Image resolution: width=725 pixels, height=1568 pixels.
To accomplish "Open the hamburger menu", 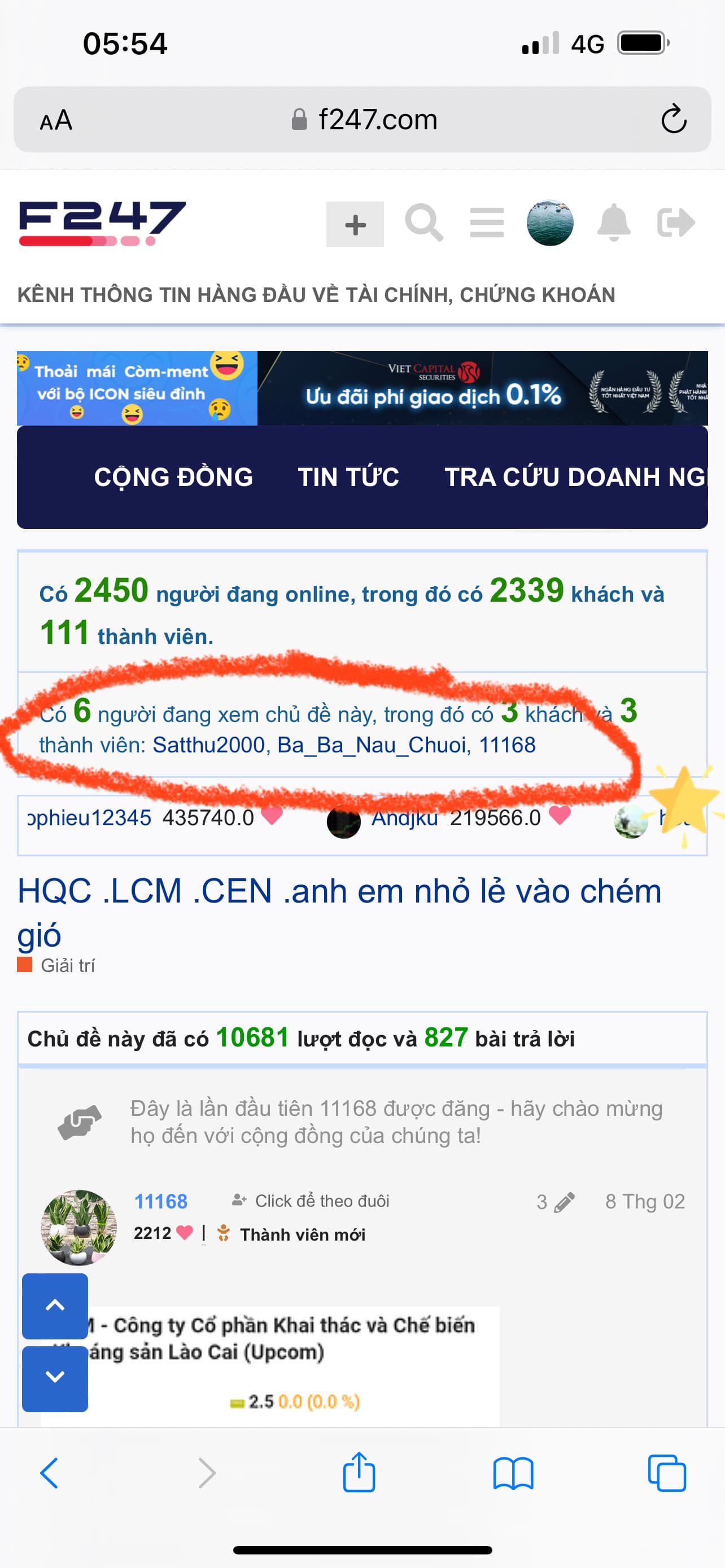I will [x=486, y=223].
